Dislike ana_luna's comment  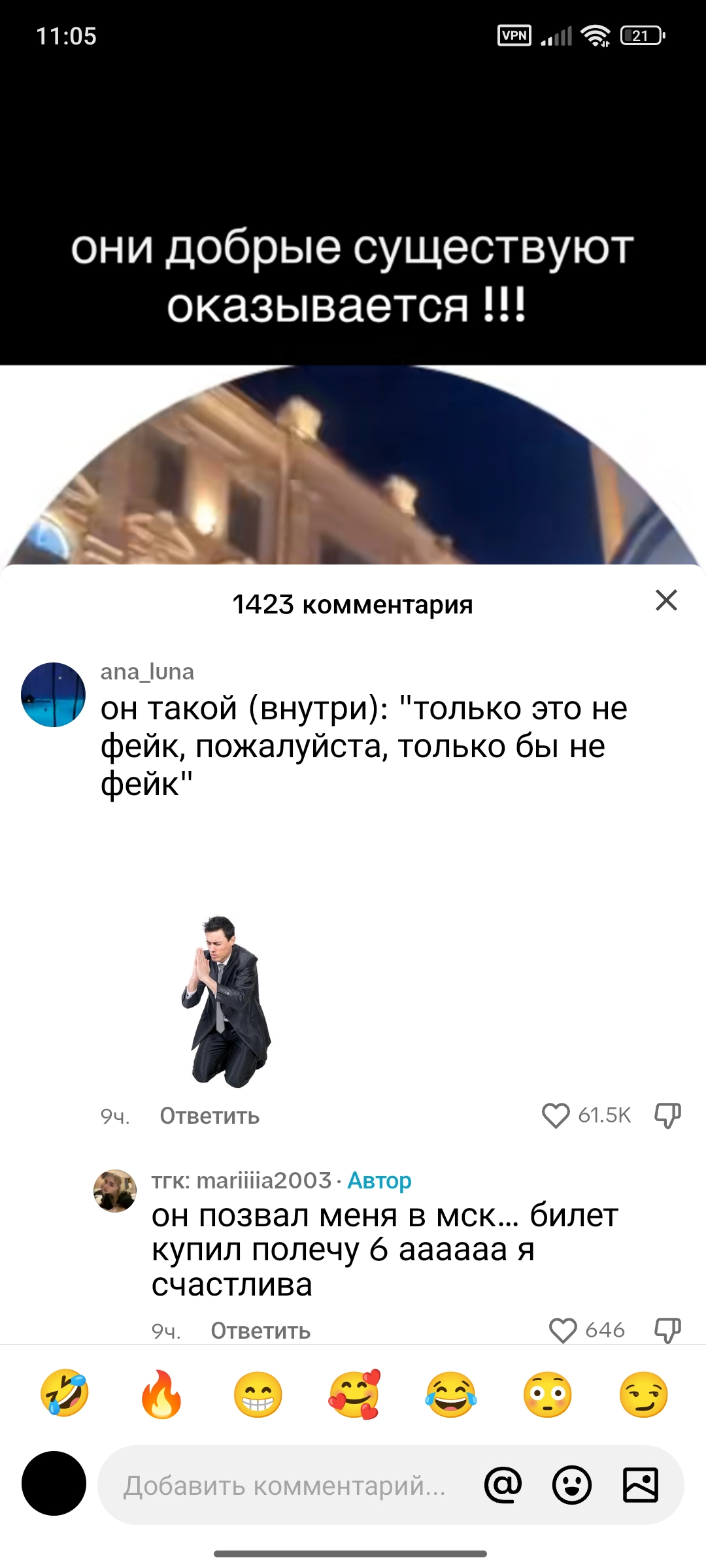(667, 1116)
